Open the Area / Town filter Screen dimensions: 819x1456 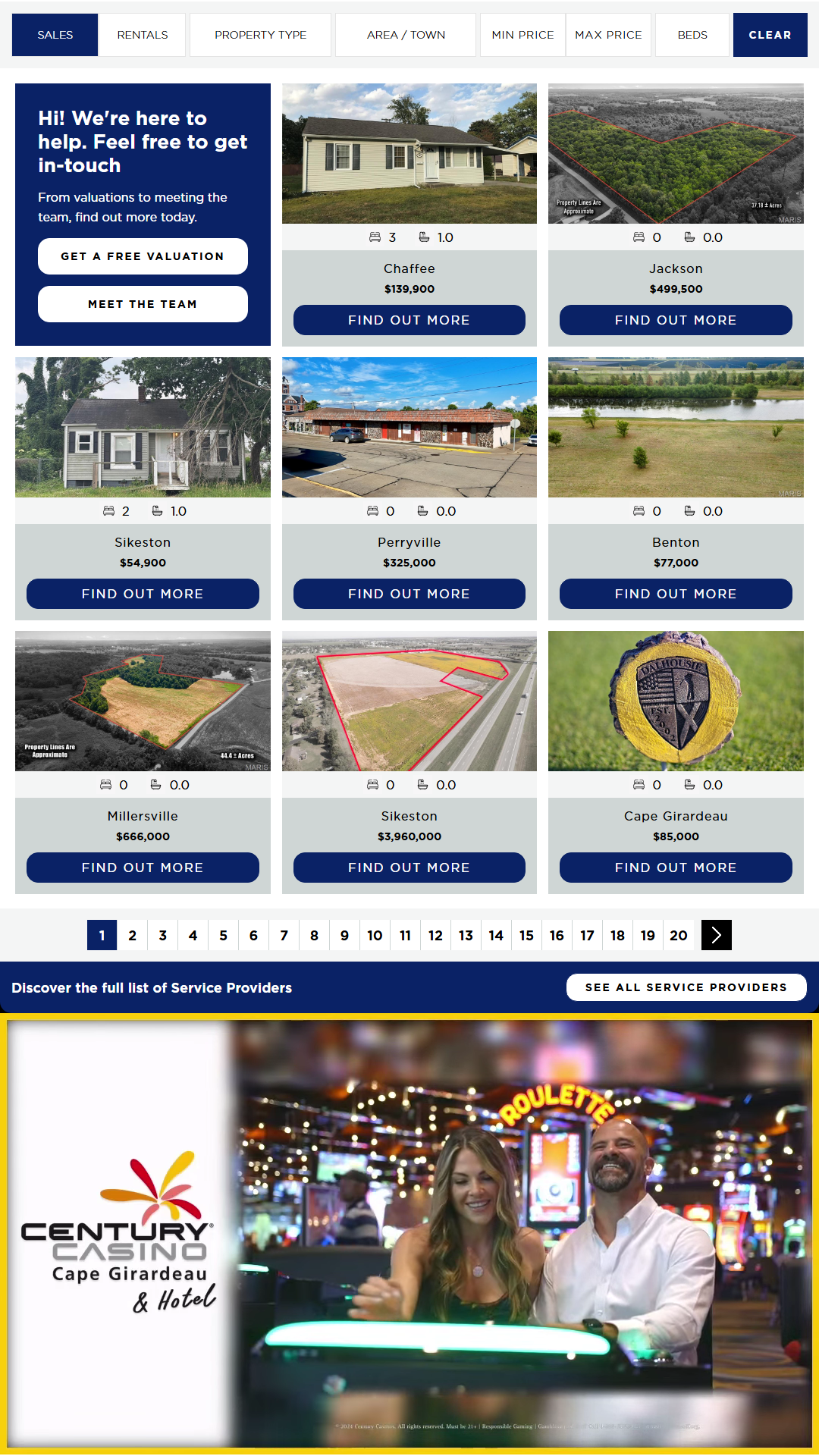[x=406, y=35]
